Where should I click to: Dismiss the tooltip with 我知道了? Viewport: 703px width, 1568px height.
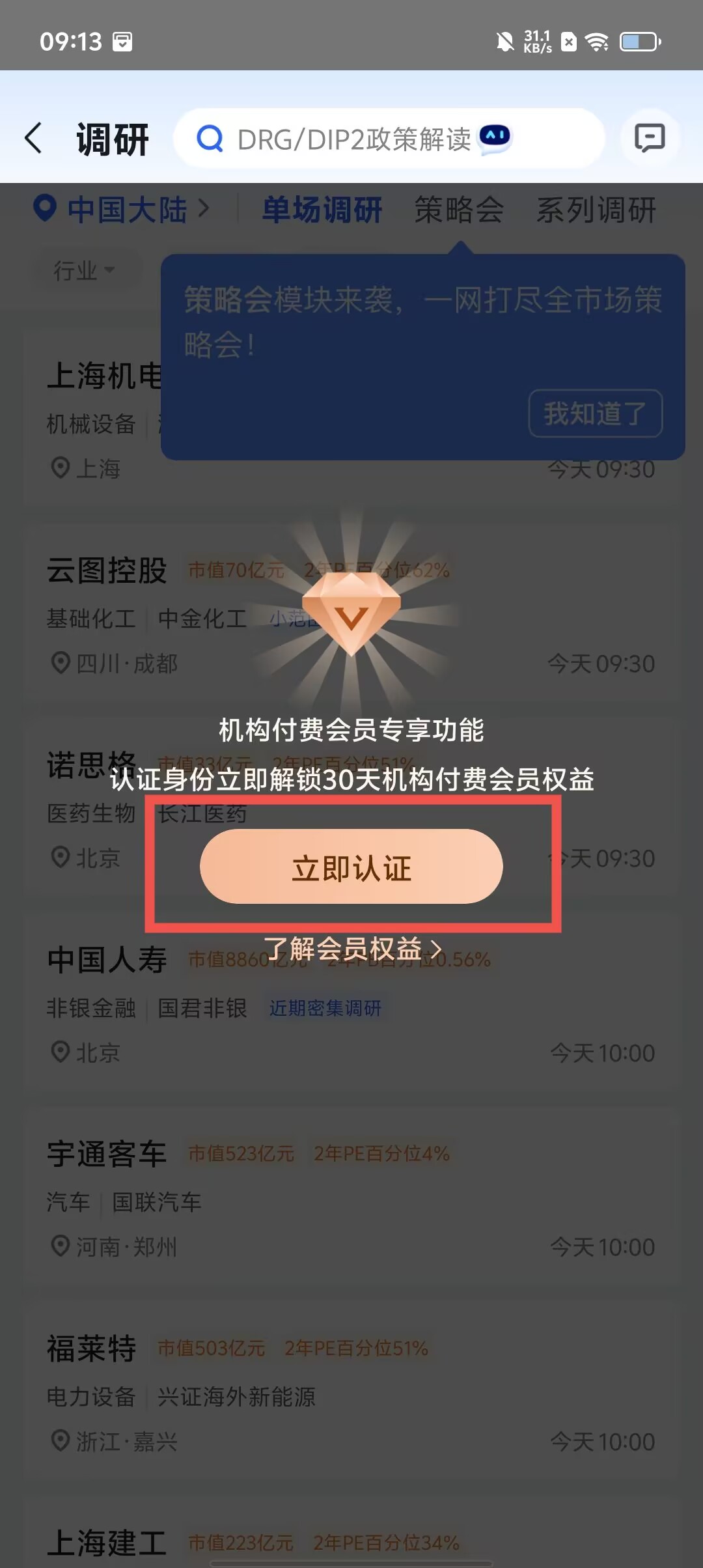click(595, 413)
